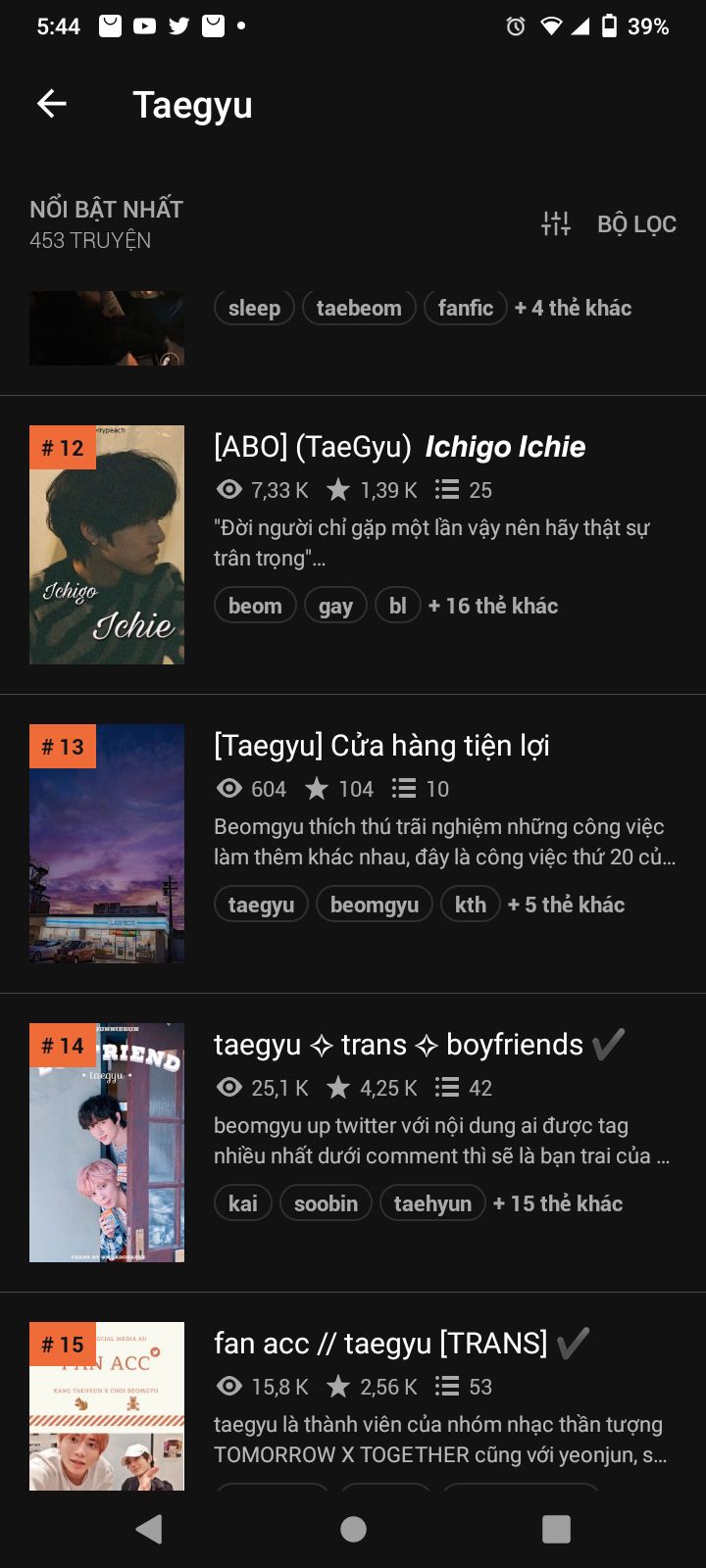Open the BỘ LỌC filter options
This screenshot has width=706, height=1568.
(x=610, y=224)
